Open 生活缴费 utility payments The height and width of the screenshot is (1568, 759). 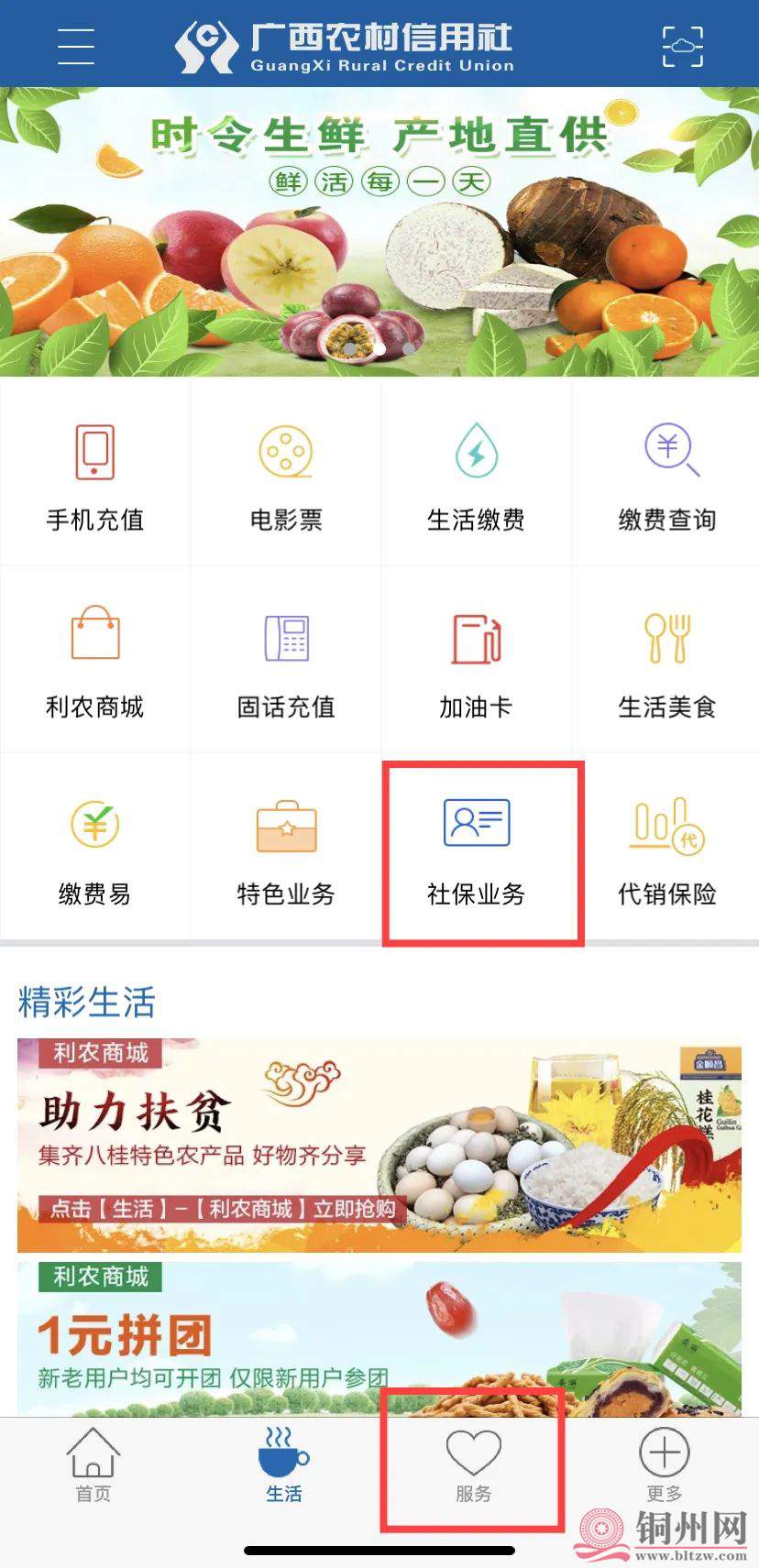476,475
